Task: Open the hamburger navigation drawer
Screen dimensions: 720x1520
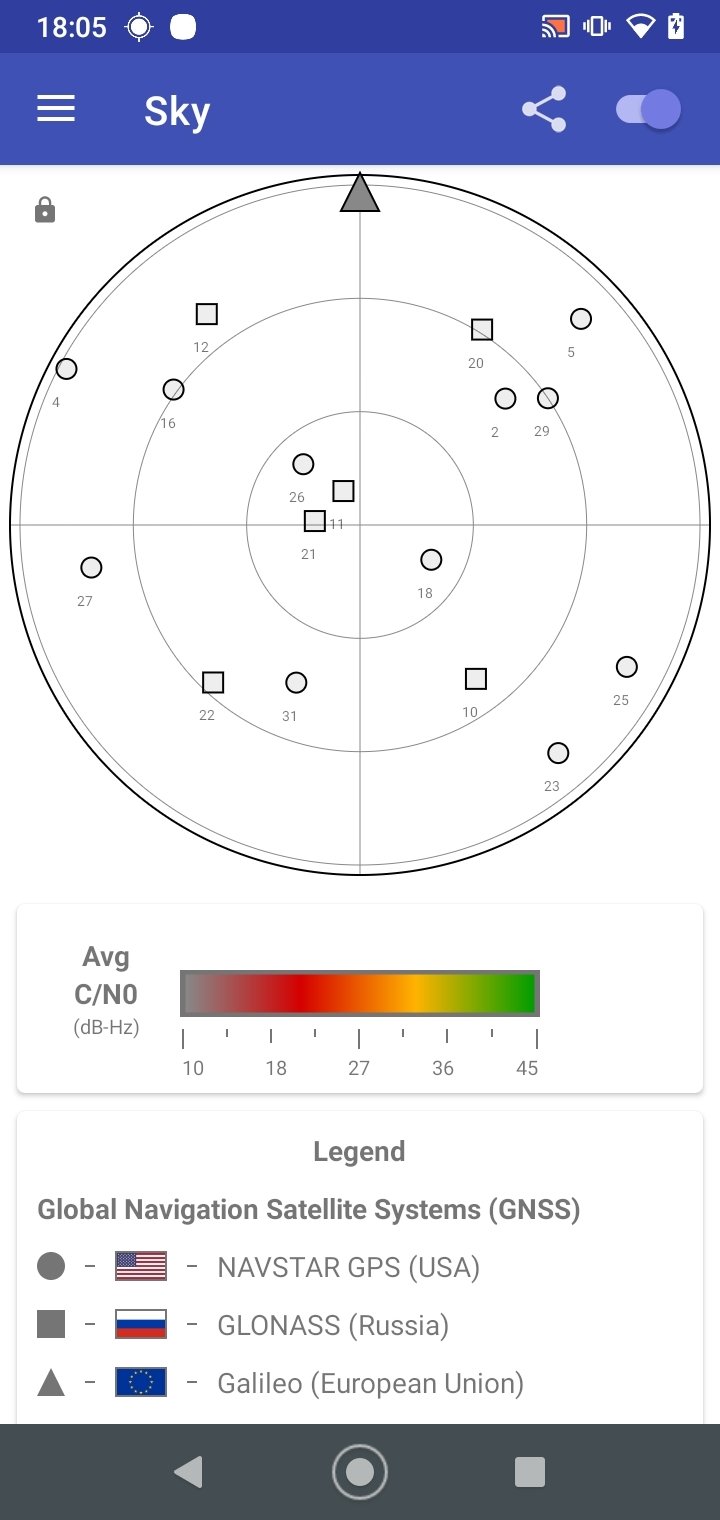Action: tap(56, 109)
